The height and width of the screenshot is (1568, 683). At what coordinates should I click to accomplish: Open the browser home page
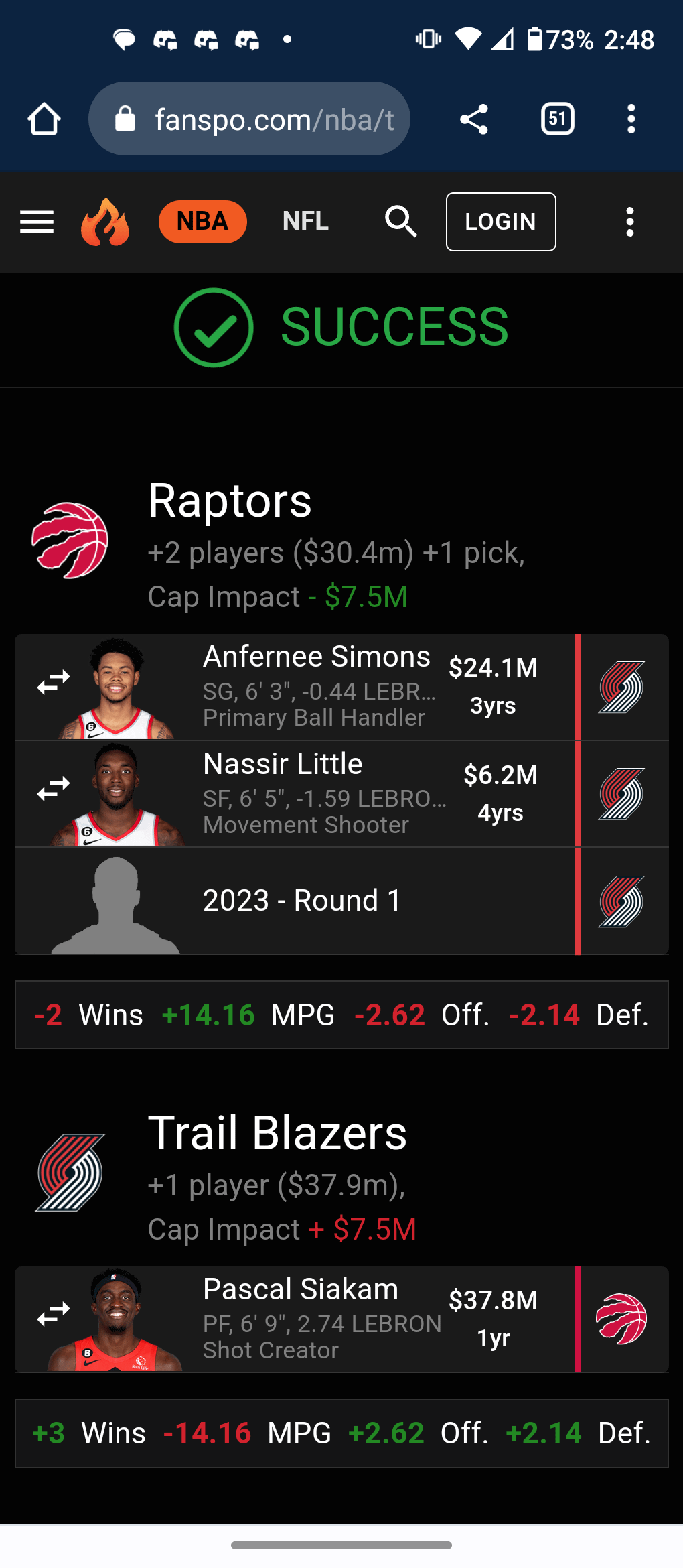coord(44,119)
